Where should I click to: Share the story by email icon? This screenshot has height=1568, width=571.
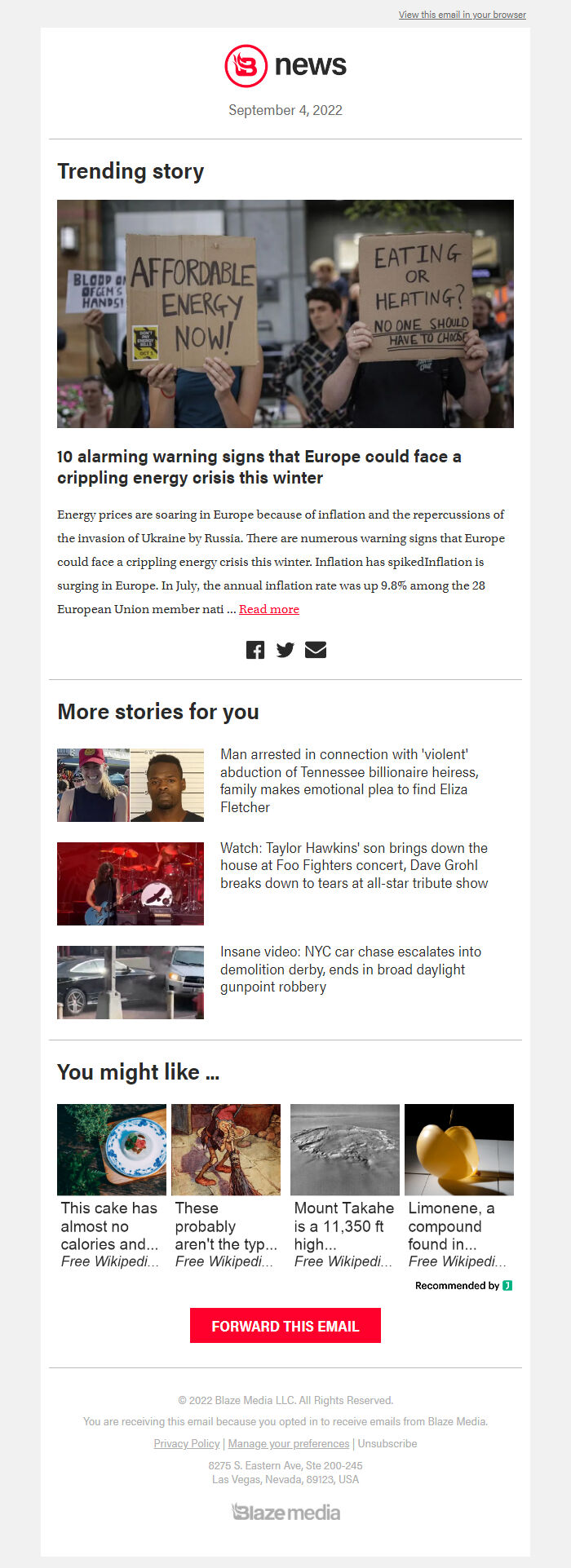click(x=316, y=650)
